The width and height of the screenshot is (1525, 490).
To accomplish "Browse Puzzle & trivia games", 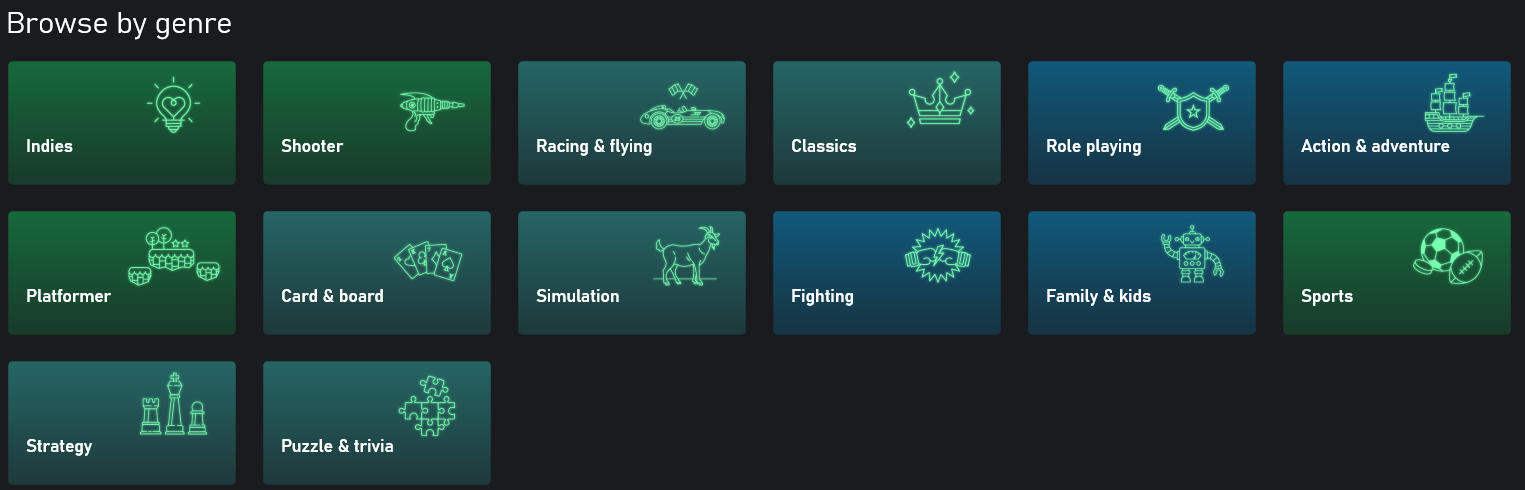I will click(x=376, y=423).
